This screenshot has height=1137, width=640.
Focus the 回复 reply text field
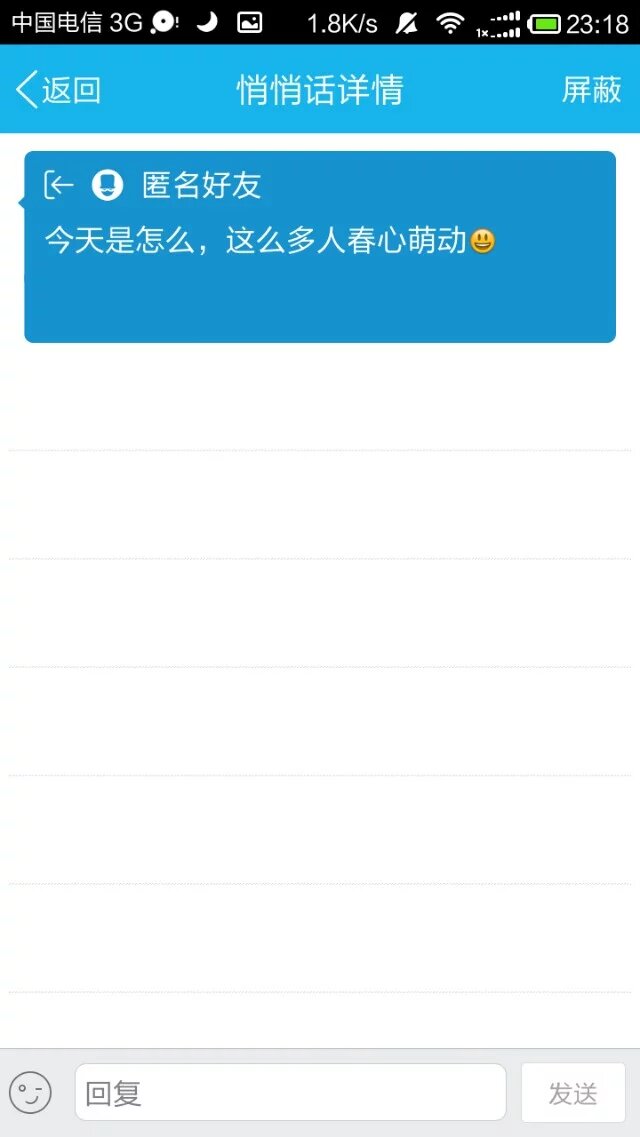[290, 1092]
